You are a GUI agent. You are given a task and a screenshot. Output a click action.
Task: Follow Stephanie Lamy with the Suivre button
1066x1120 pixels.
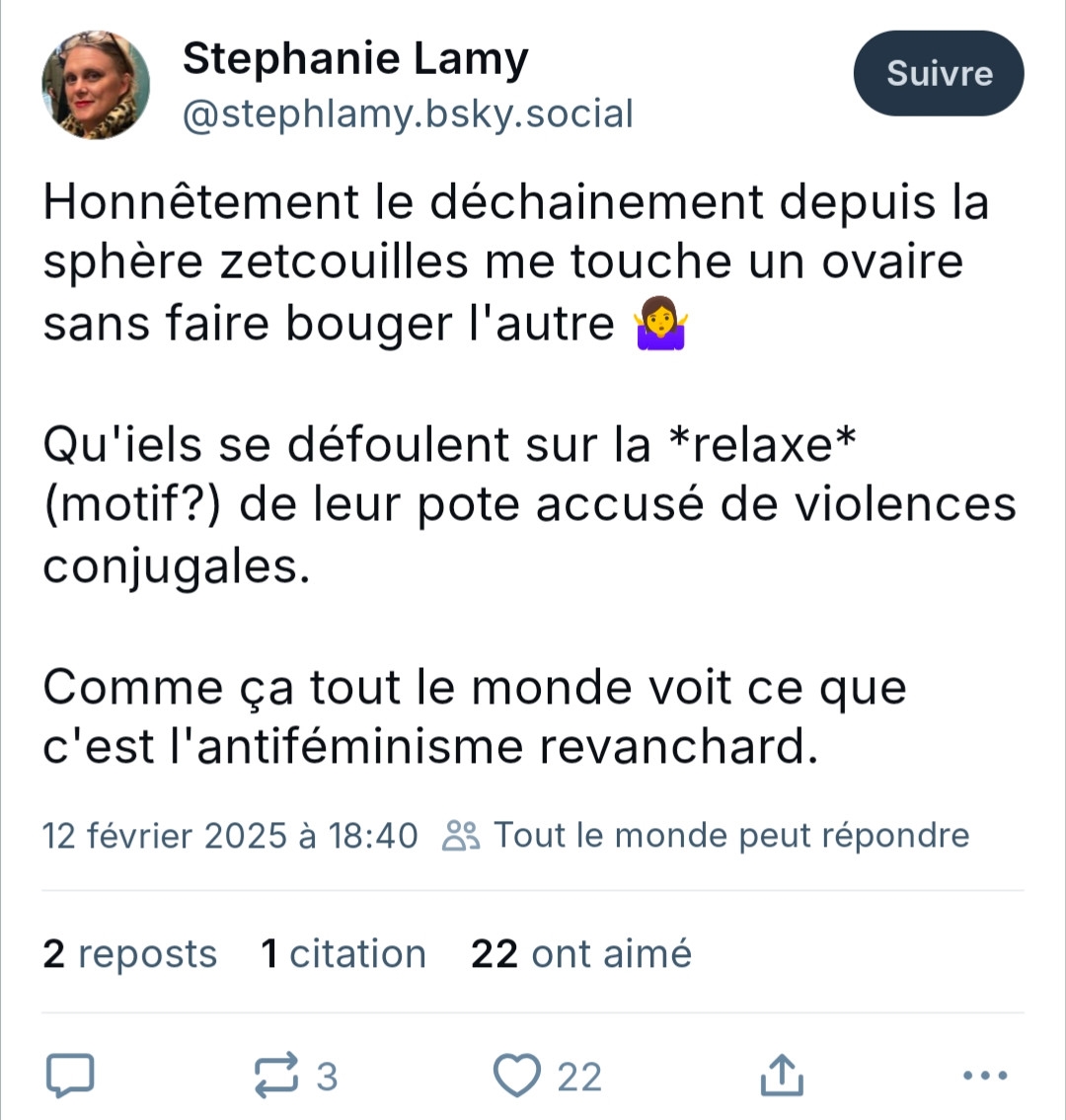[938, 74]
